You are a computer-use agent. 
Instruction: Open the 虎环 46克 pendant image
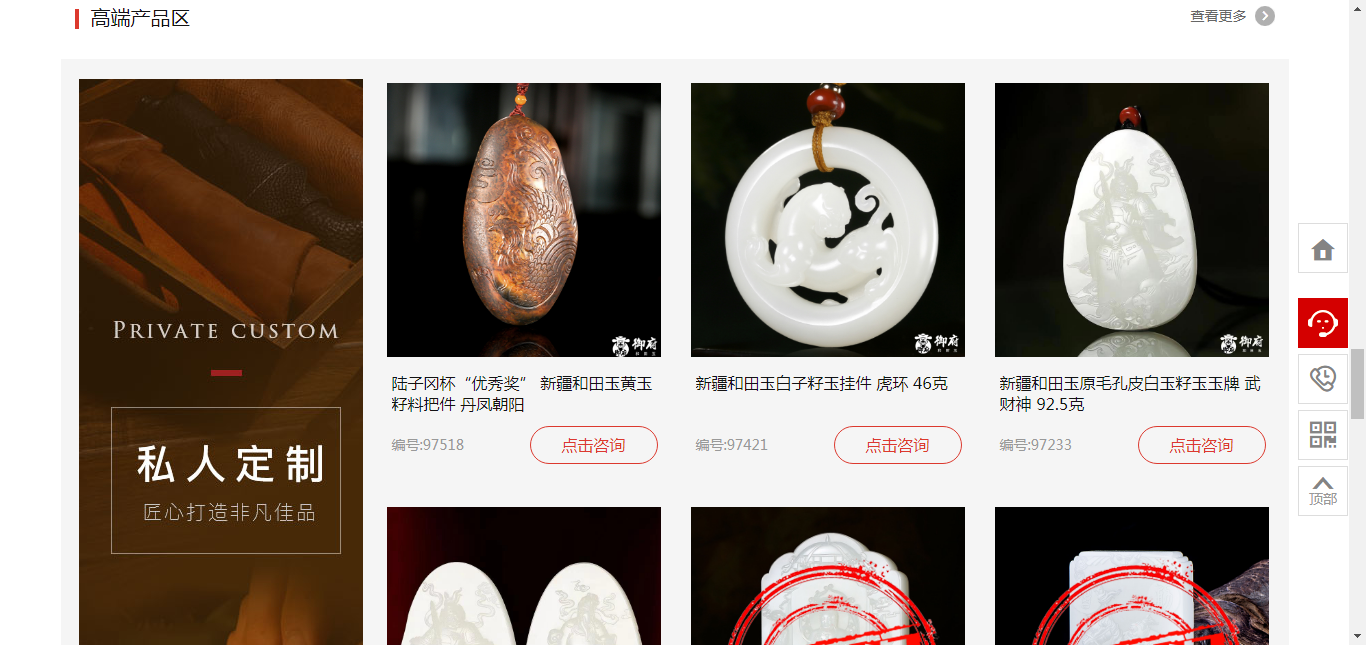pos(827,220)
